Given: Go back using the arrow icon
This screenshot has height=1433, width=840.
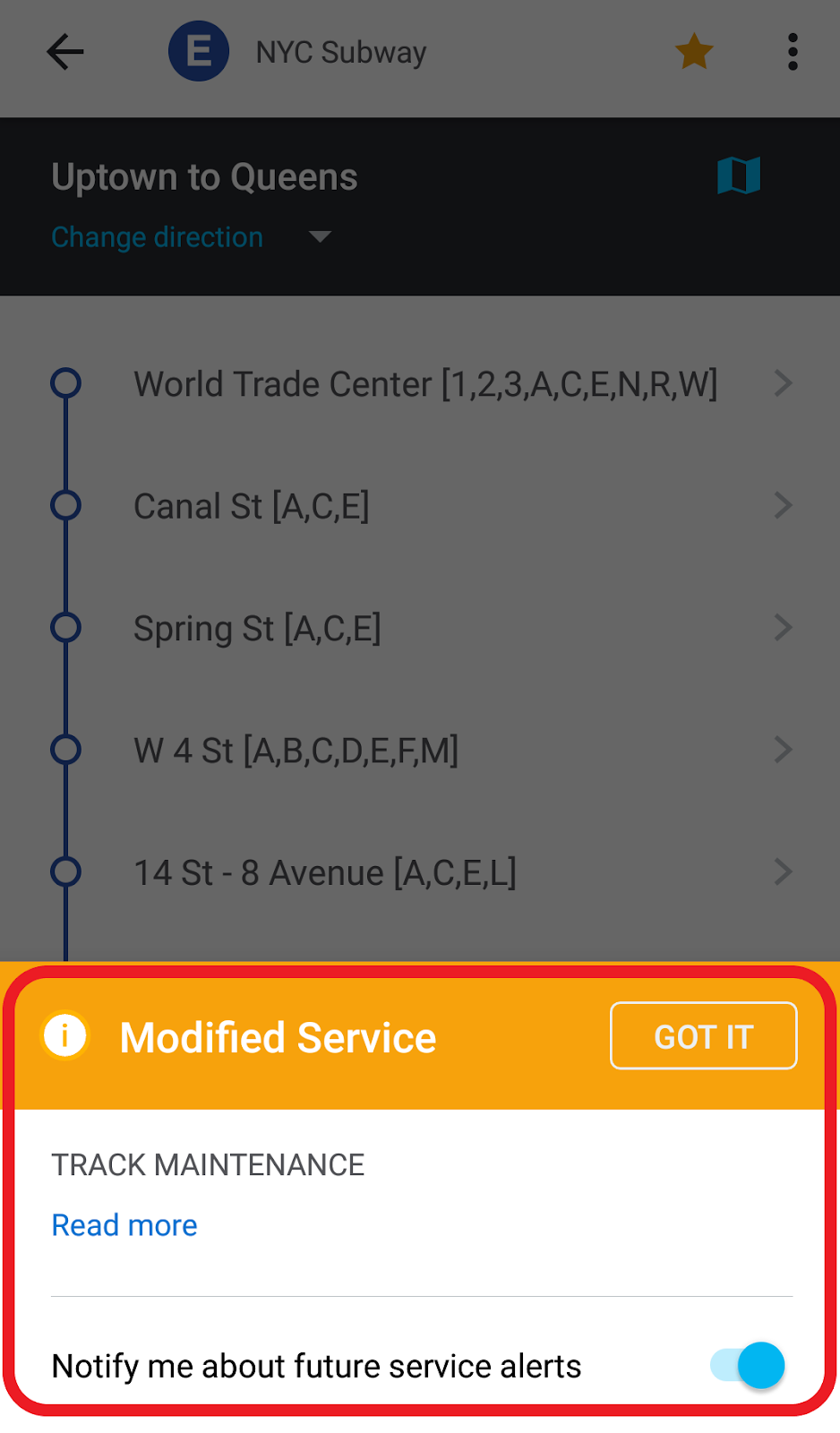Looking at the screenshot, I should 65,52.
